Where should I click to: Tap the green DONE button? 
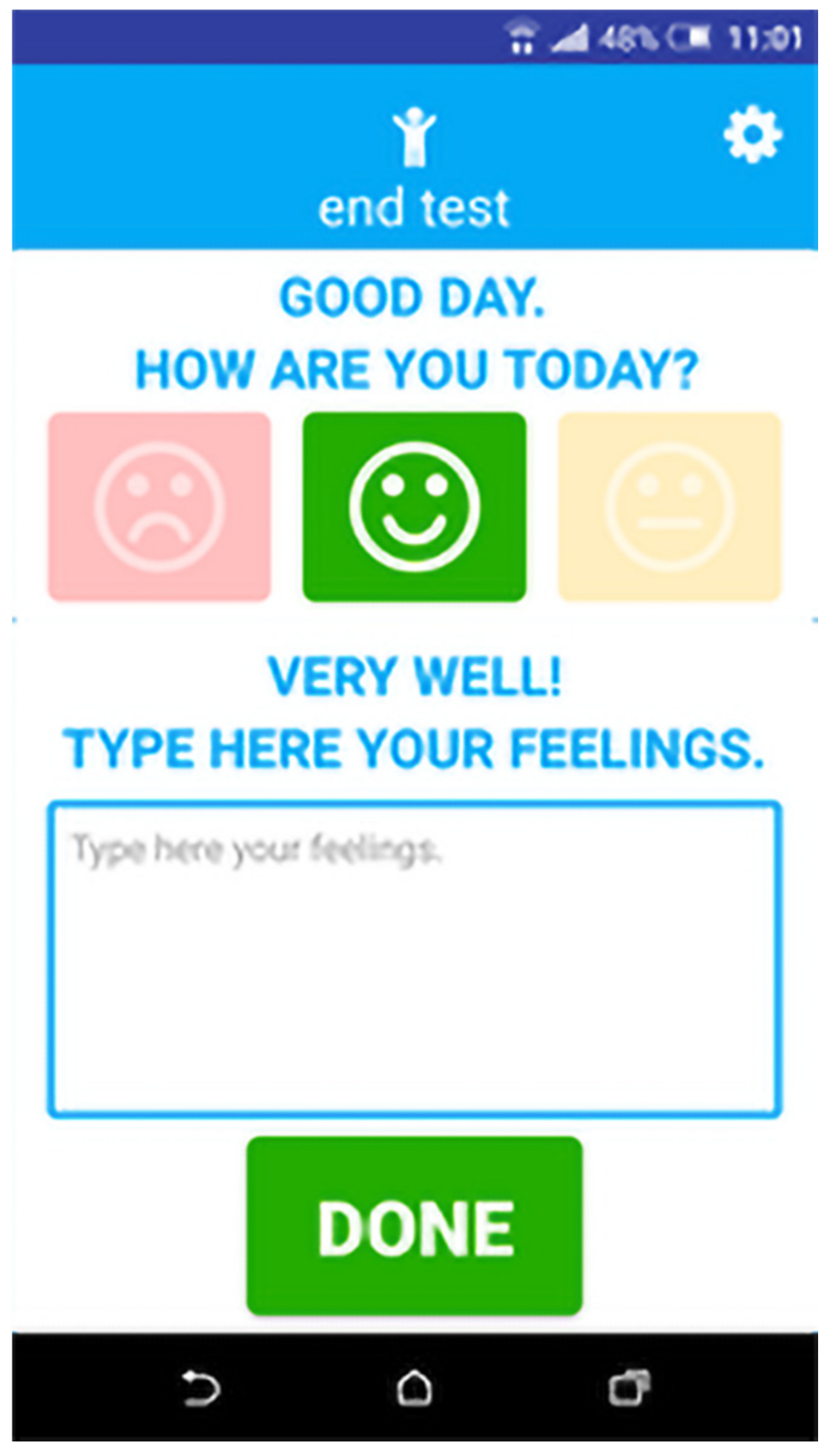414,1226
